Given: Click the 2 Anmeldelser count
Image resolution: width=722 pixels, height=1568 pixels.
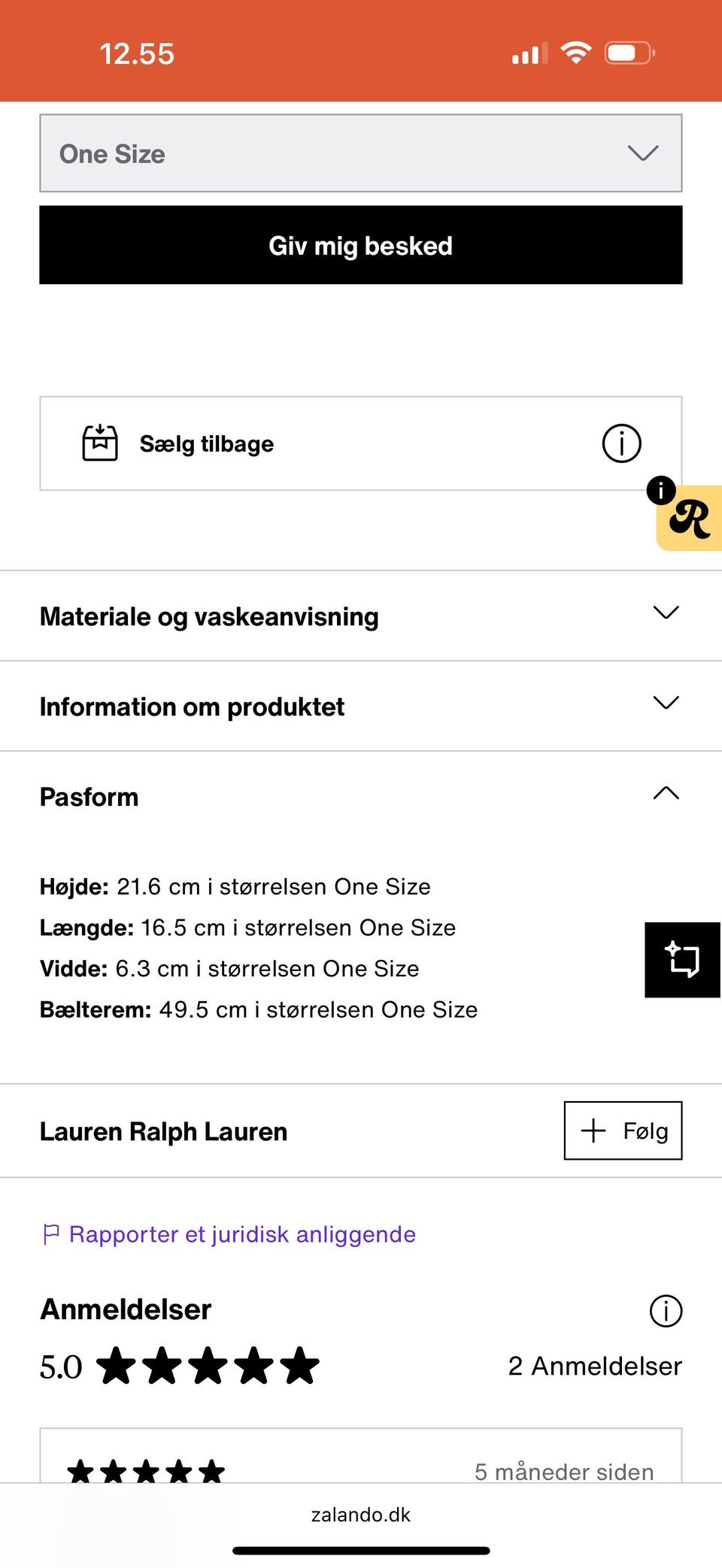Looking at the screenshot, I should 594,1367.
